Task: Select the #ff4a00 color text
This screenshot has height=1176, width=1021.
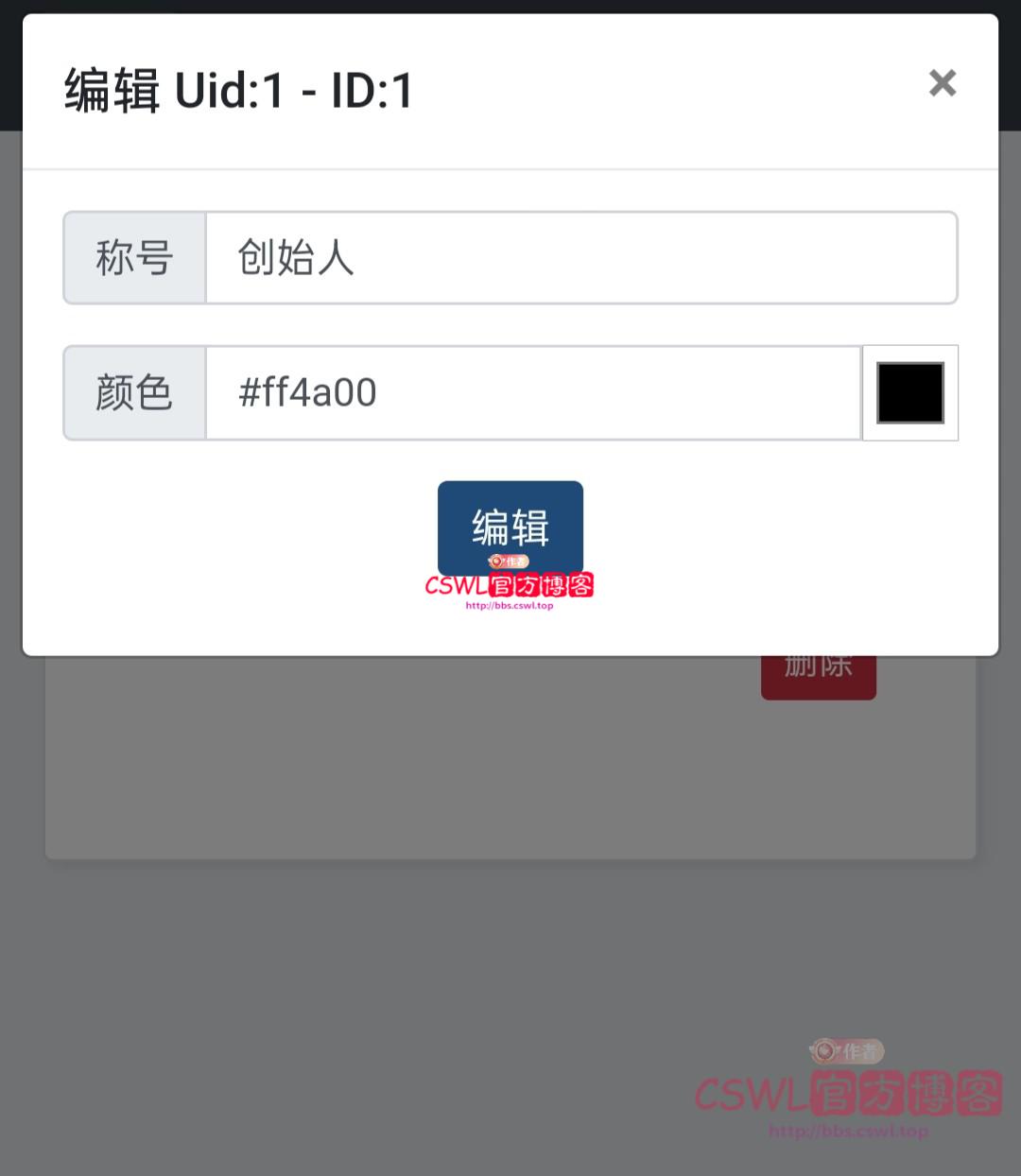Action: 309,393
